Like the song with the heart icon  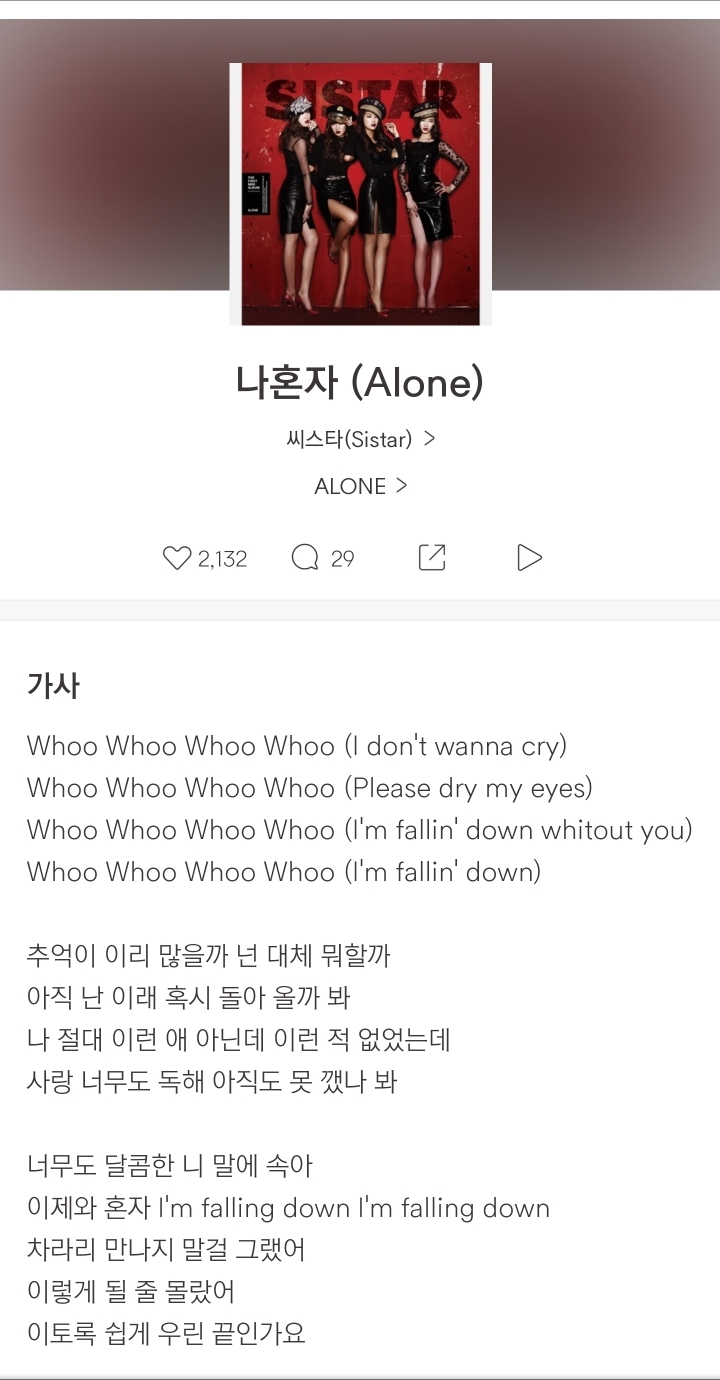tap(177, 558)
